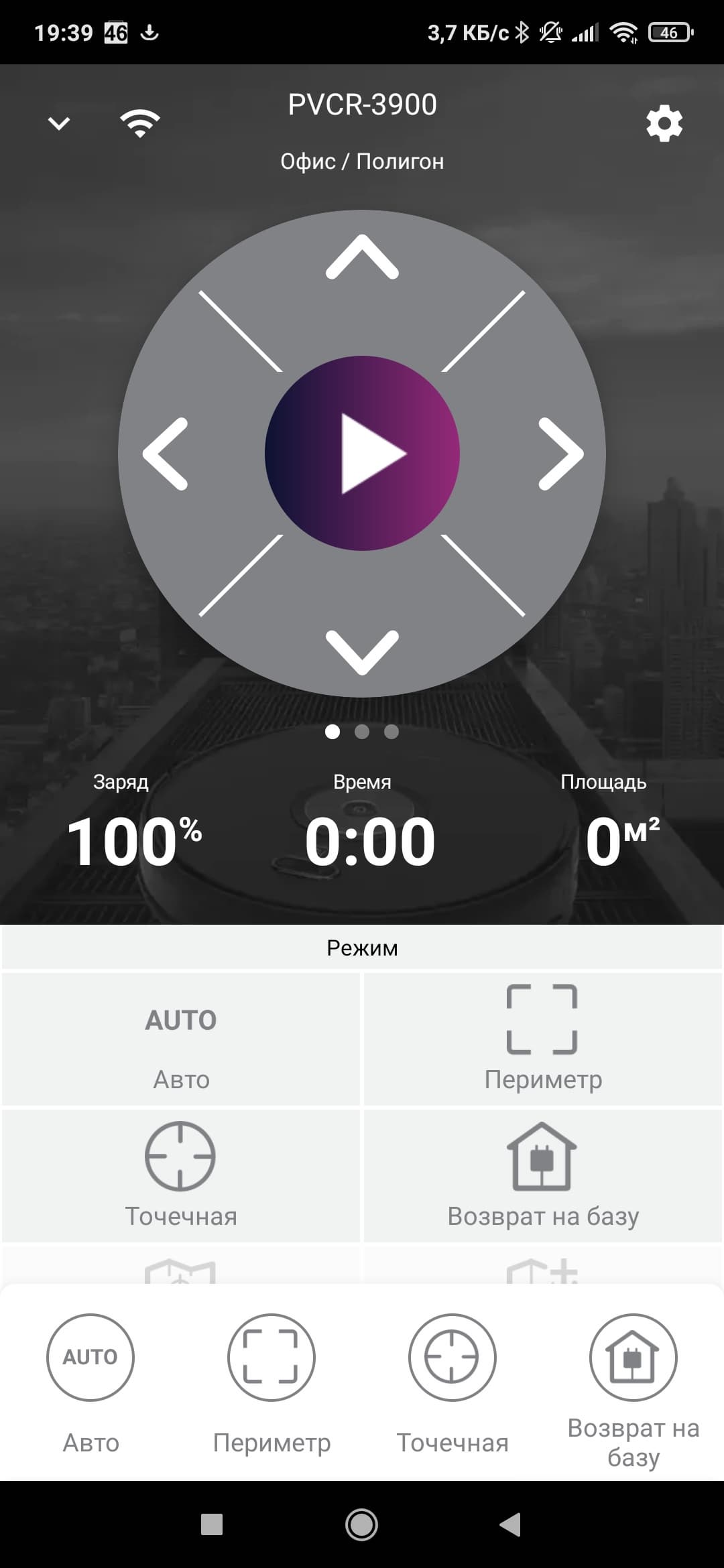724x1568 pixels.
Task: Start cleaning with the purple play button
Action: tap(362, 454)
